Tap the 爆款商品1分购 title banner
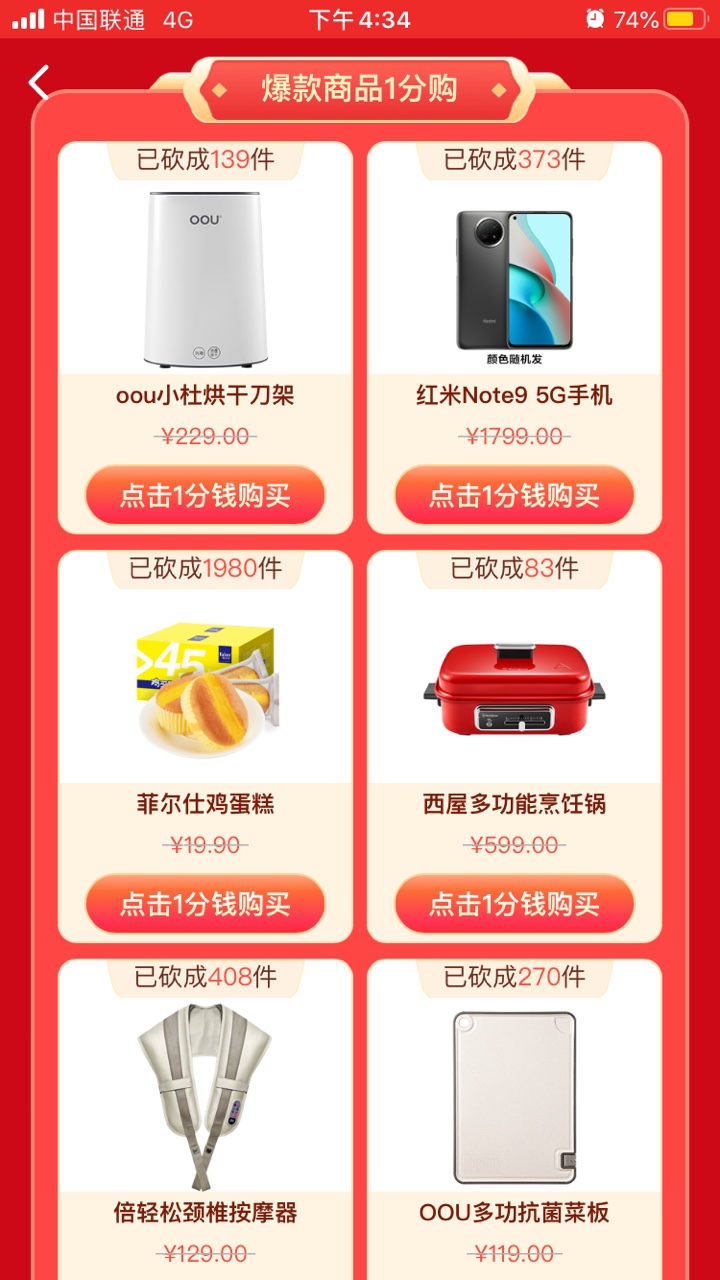The image size is (720, 1280). (x=360, y=89)
